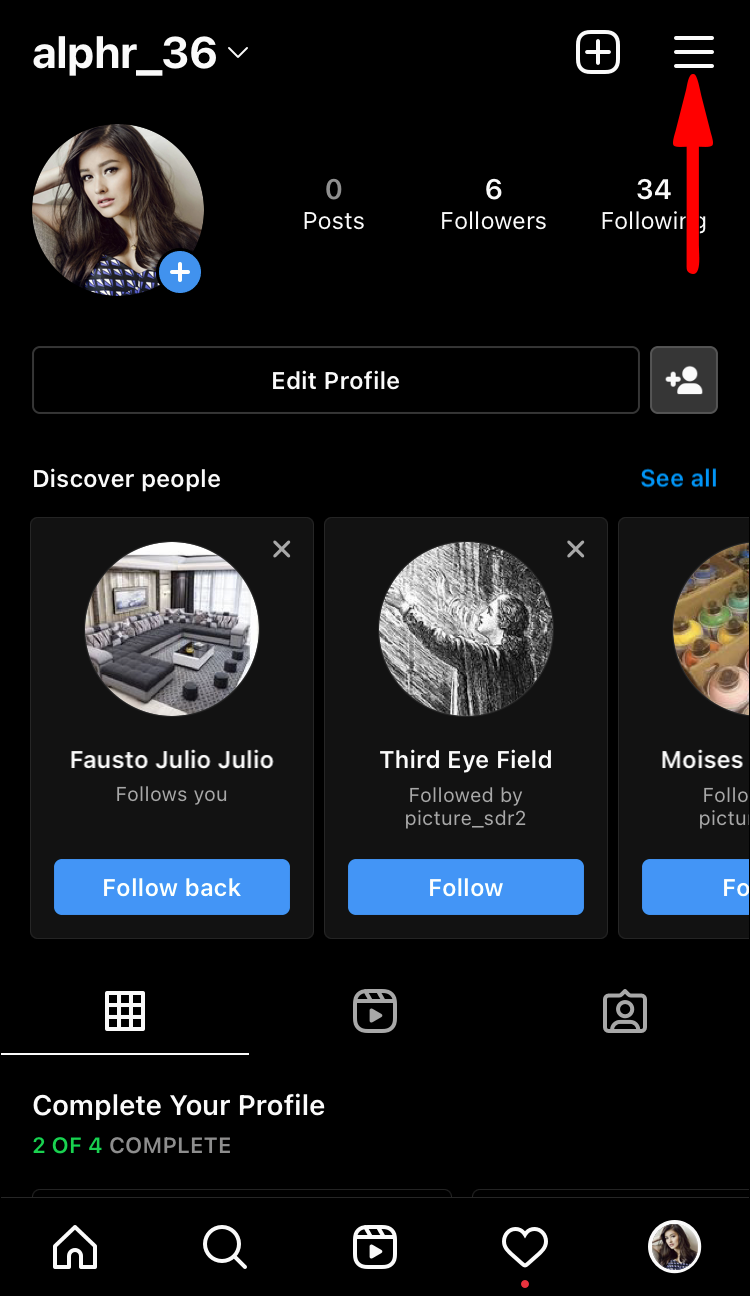The width and height of the screenshot is (750, 1296).
Task: Switch to the posts grid tab
Action: pyautogui.click(x=125, y=1011)
